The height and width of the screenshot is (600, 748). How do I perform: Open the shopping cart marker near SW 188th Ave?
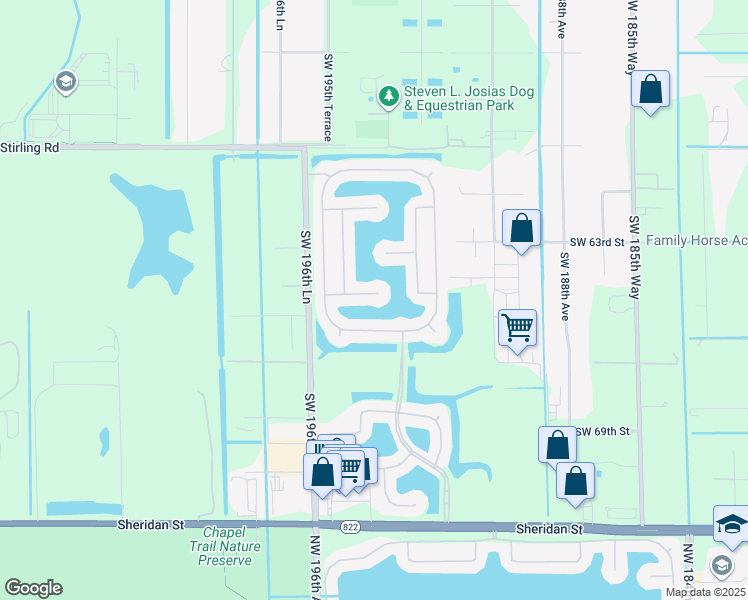point(518,329)
